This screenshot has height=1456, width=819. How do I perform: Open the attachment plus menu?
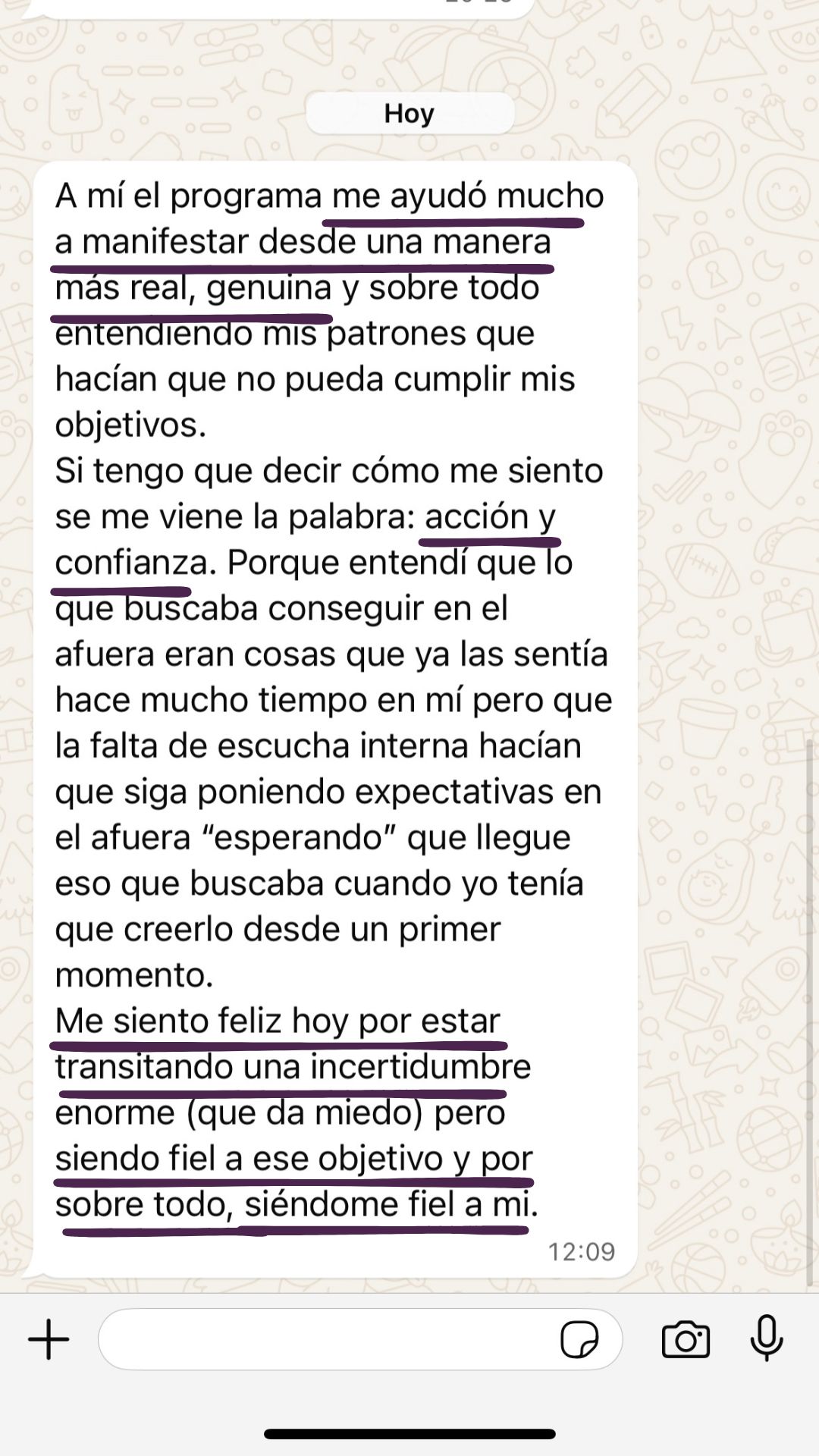[49, 1339]
